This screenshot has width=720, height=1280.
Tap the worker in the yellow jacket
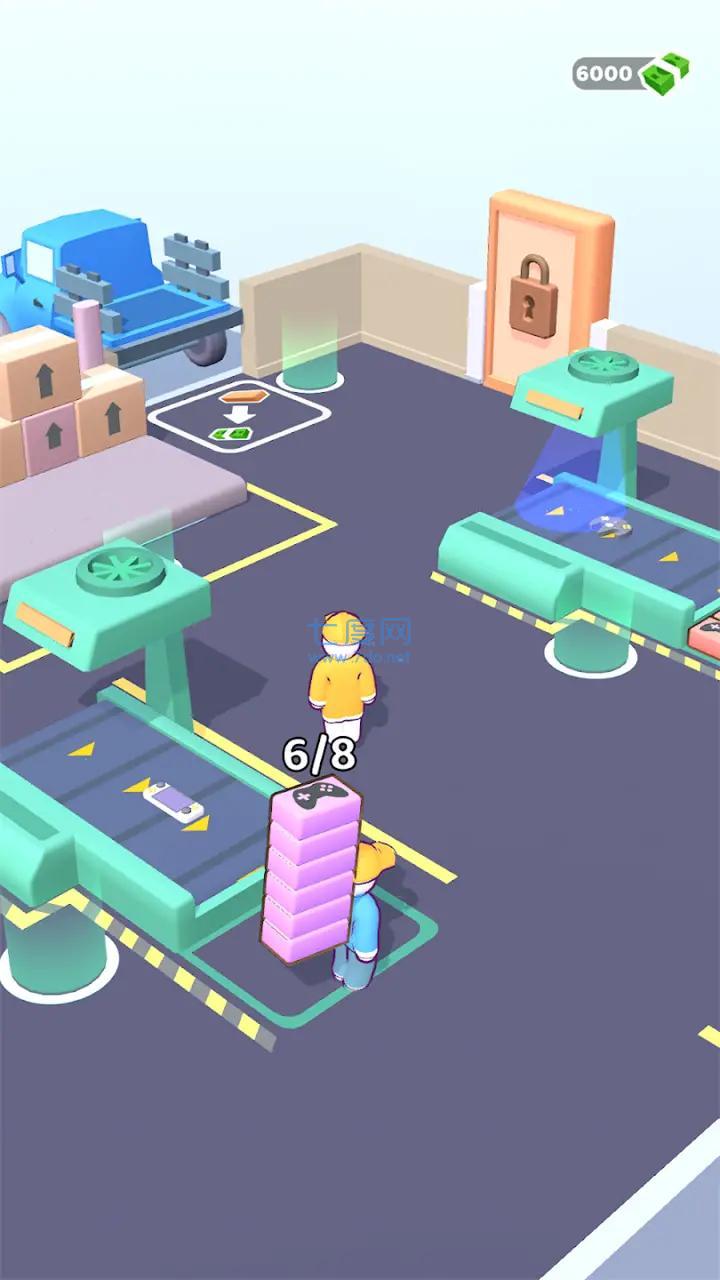coord(340,680)
